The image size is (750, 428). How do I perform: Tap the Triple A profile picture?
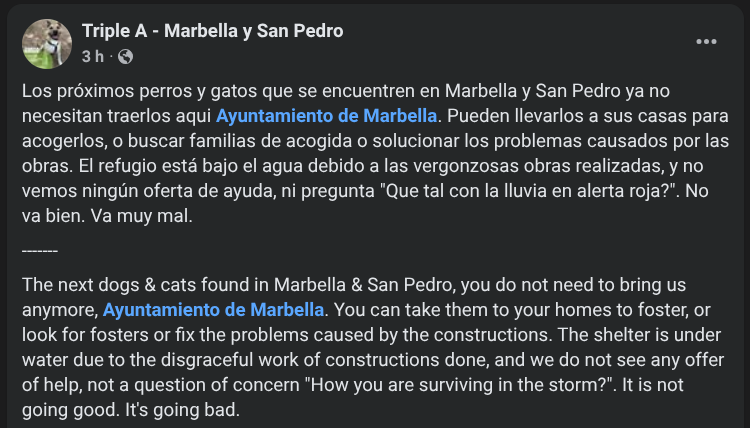[47, 43]
